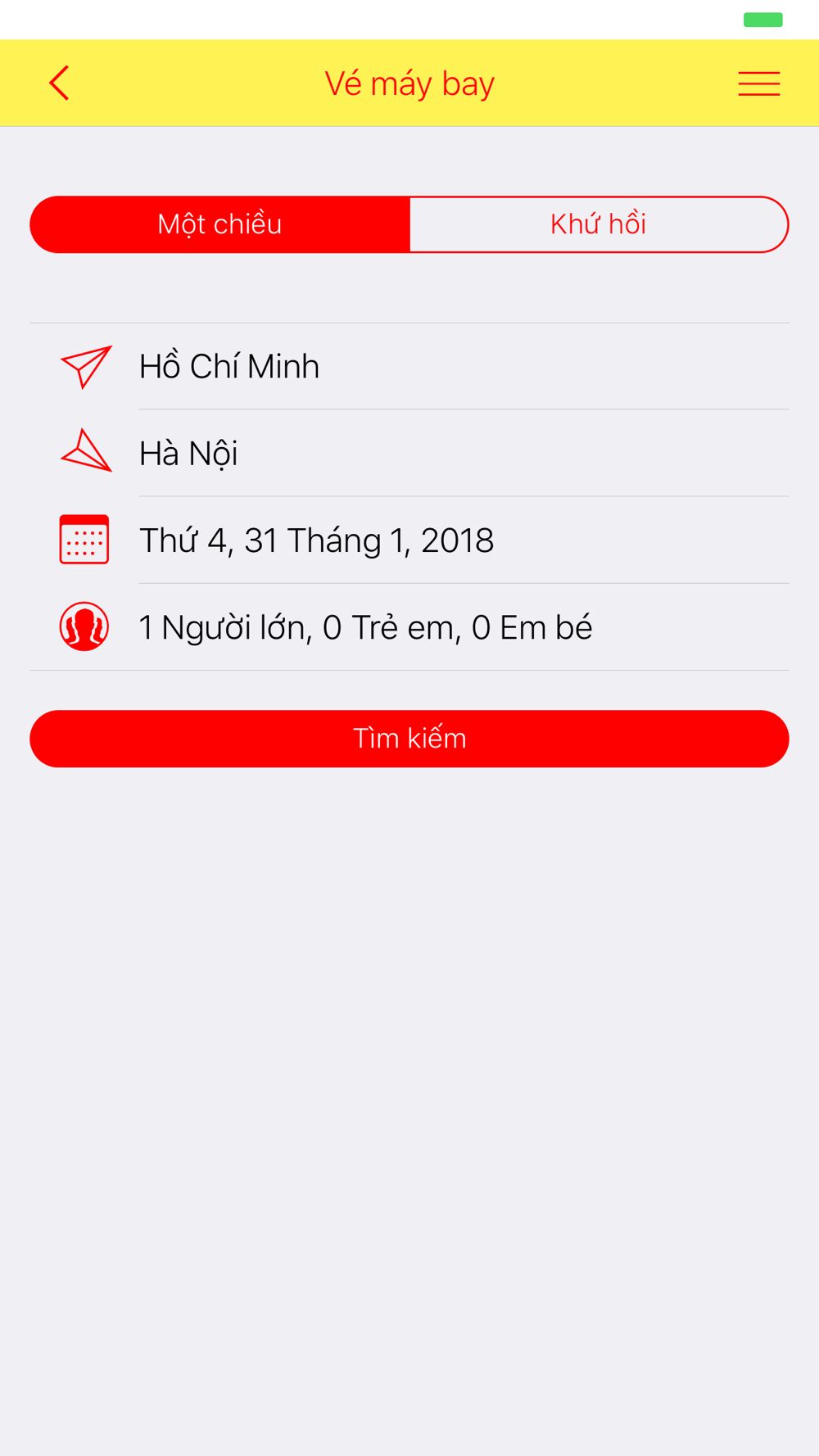The image size is (819, 1456).
Task: Go back using the arrow
Action: (59, 84)
